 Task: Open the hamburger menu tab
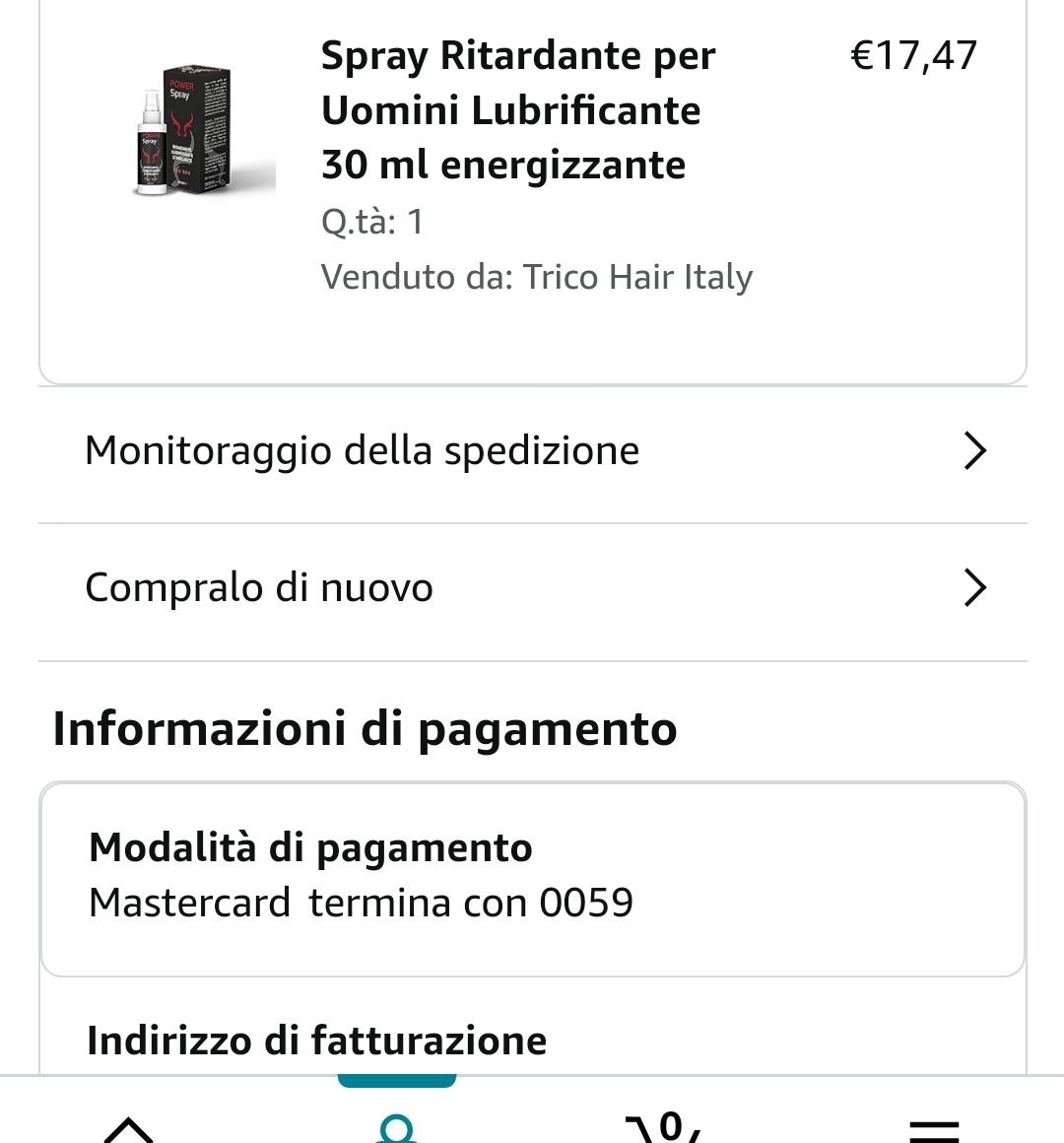[x=933, y=1128]
